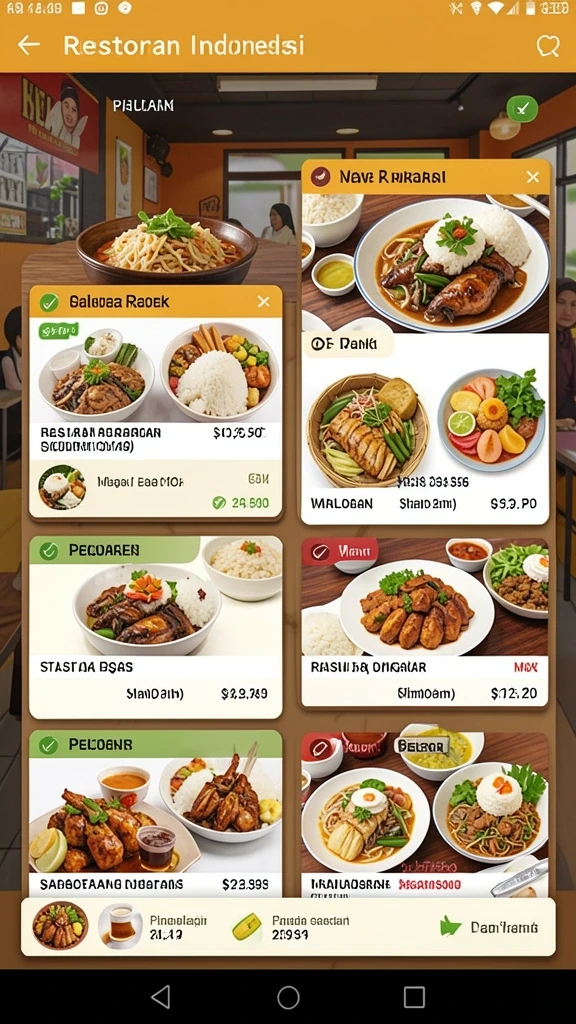Toggle the green check on Pegoaren card
The width and height of the screenshot is (576, 1024).
(48, 551)
